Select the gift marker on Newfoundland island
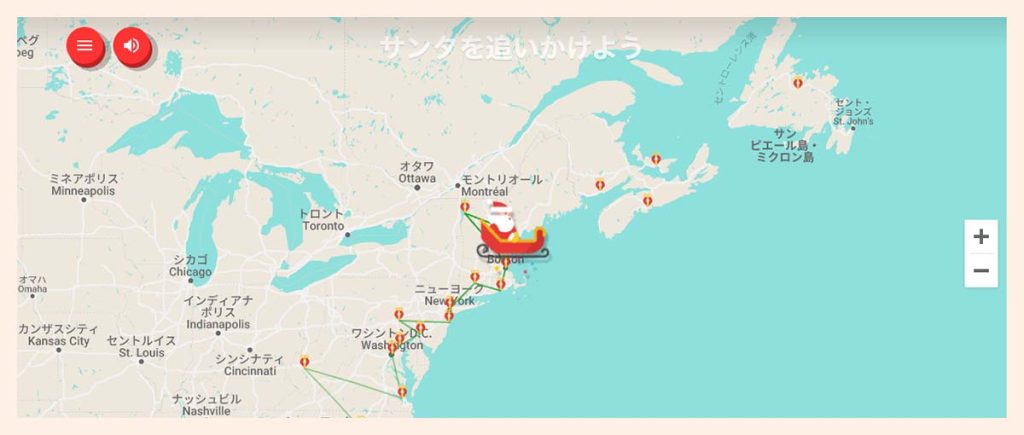Screen dimensions: 1024x435 coord(797,83)
